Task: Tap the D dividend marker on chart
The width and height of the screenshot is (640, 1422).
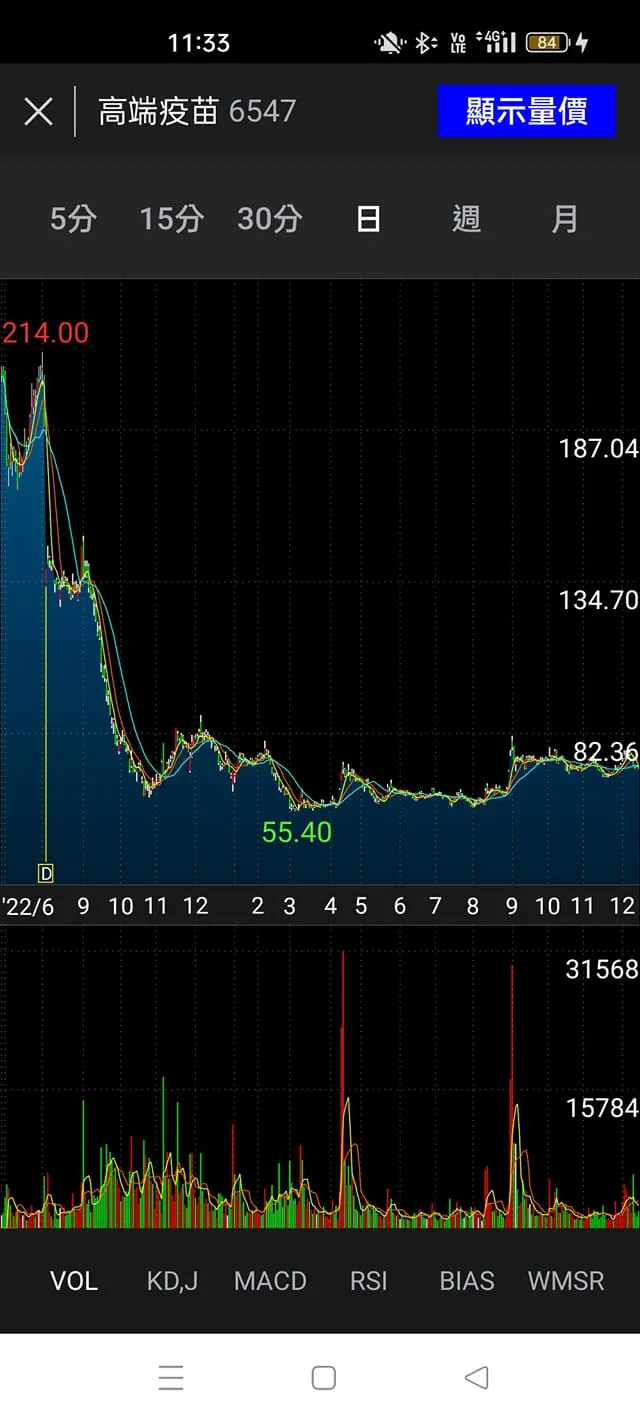Action: [45, 873]
